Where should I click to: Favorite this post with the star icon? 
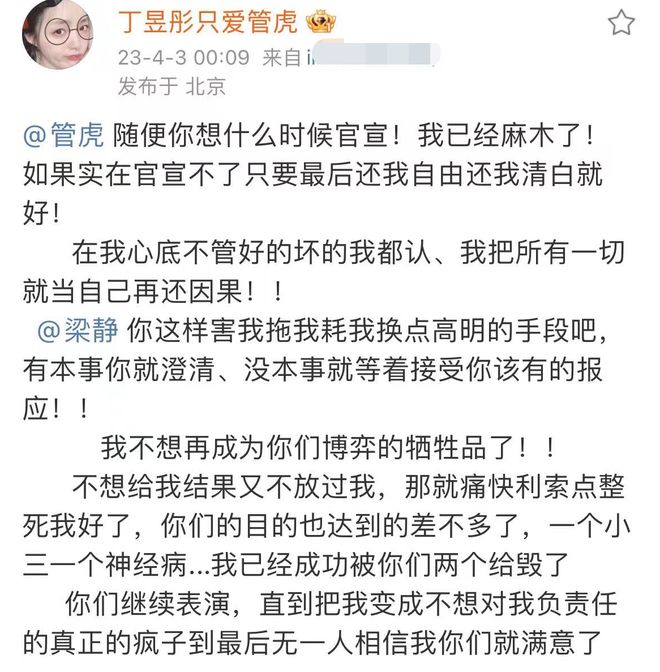pyautogui.click(x=621, y=22)
